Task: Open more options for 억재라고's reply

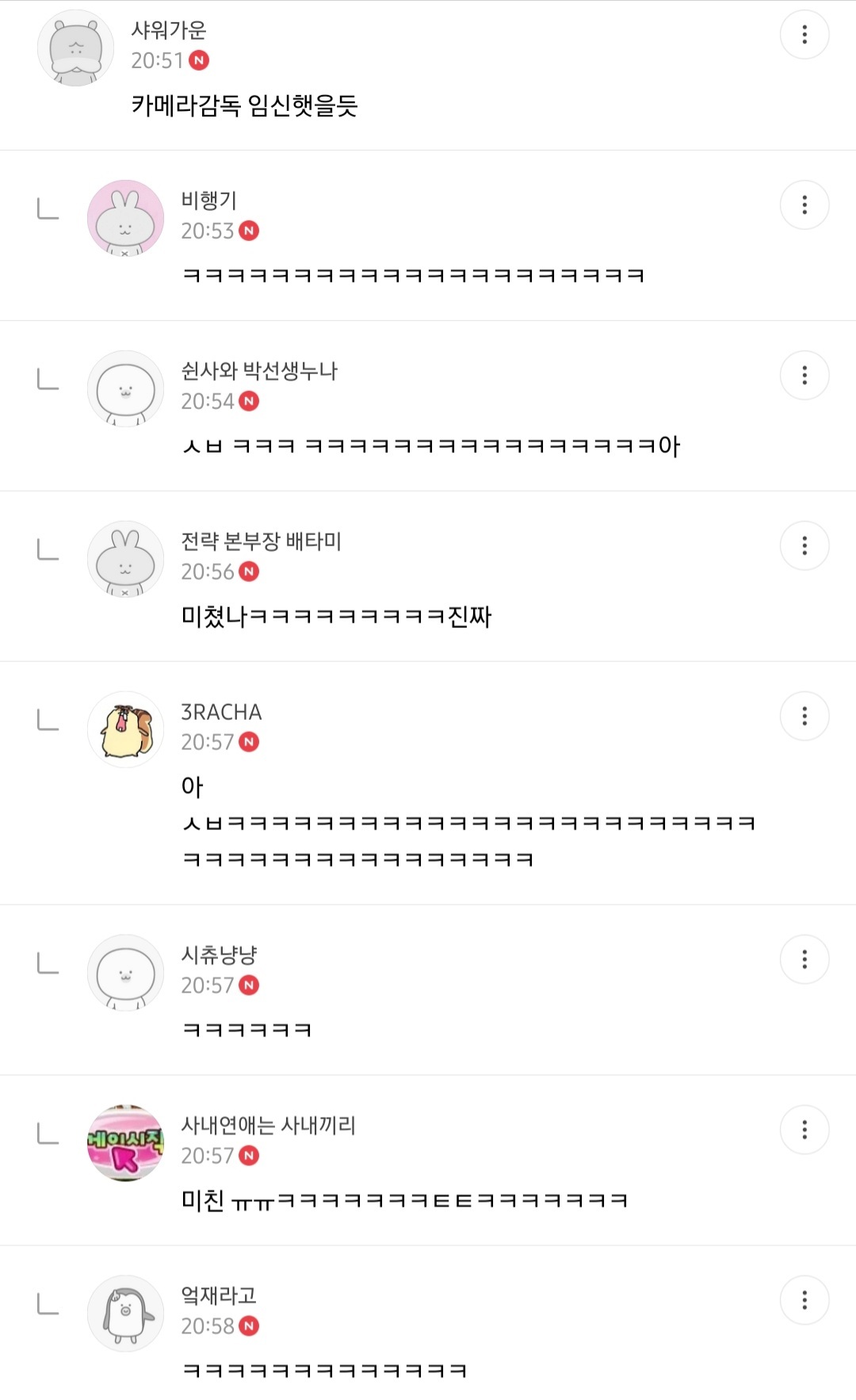Action: click(804, 1301)
